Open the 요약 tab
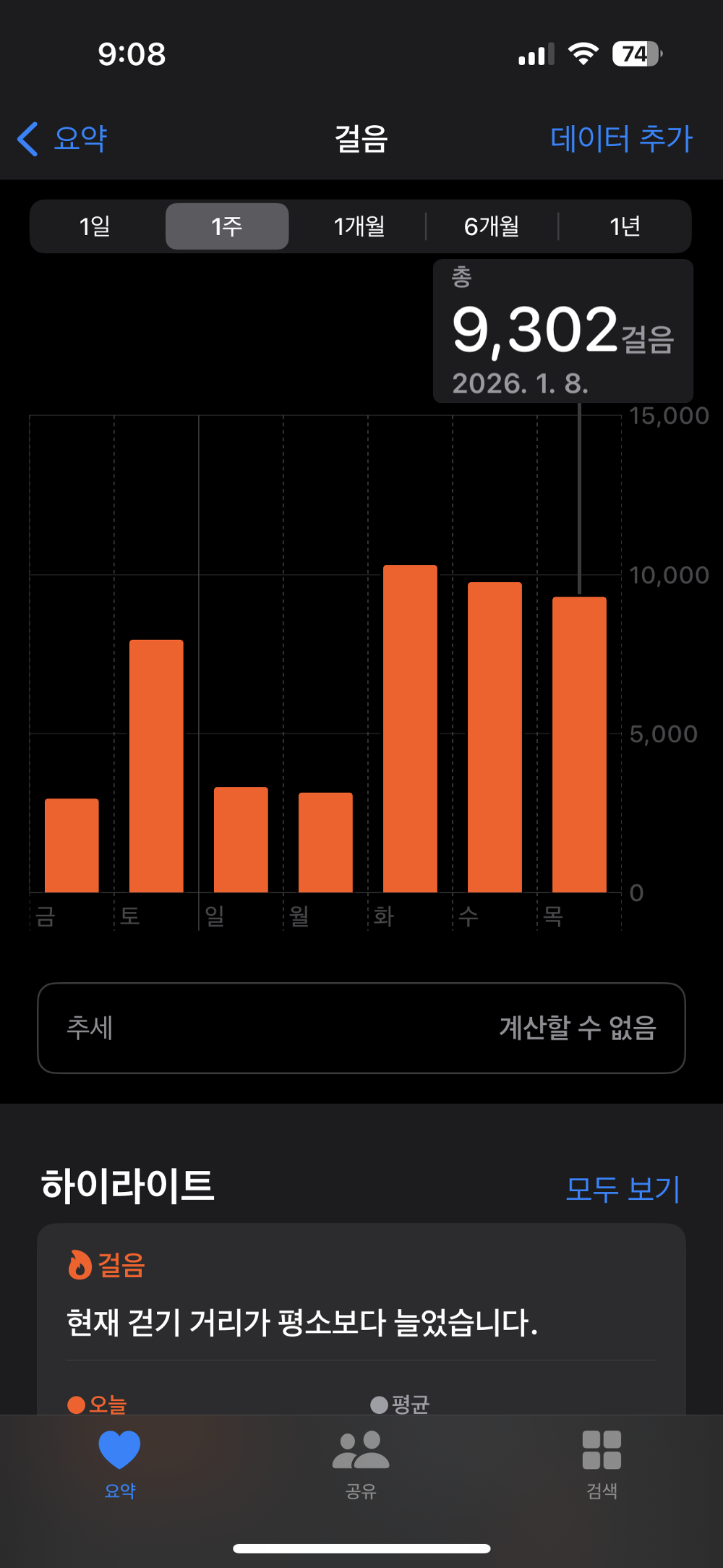 pos(119,1461)
